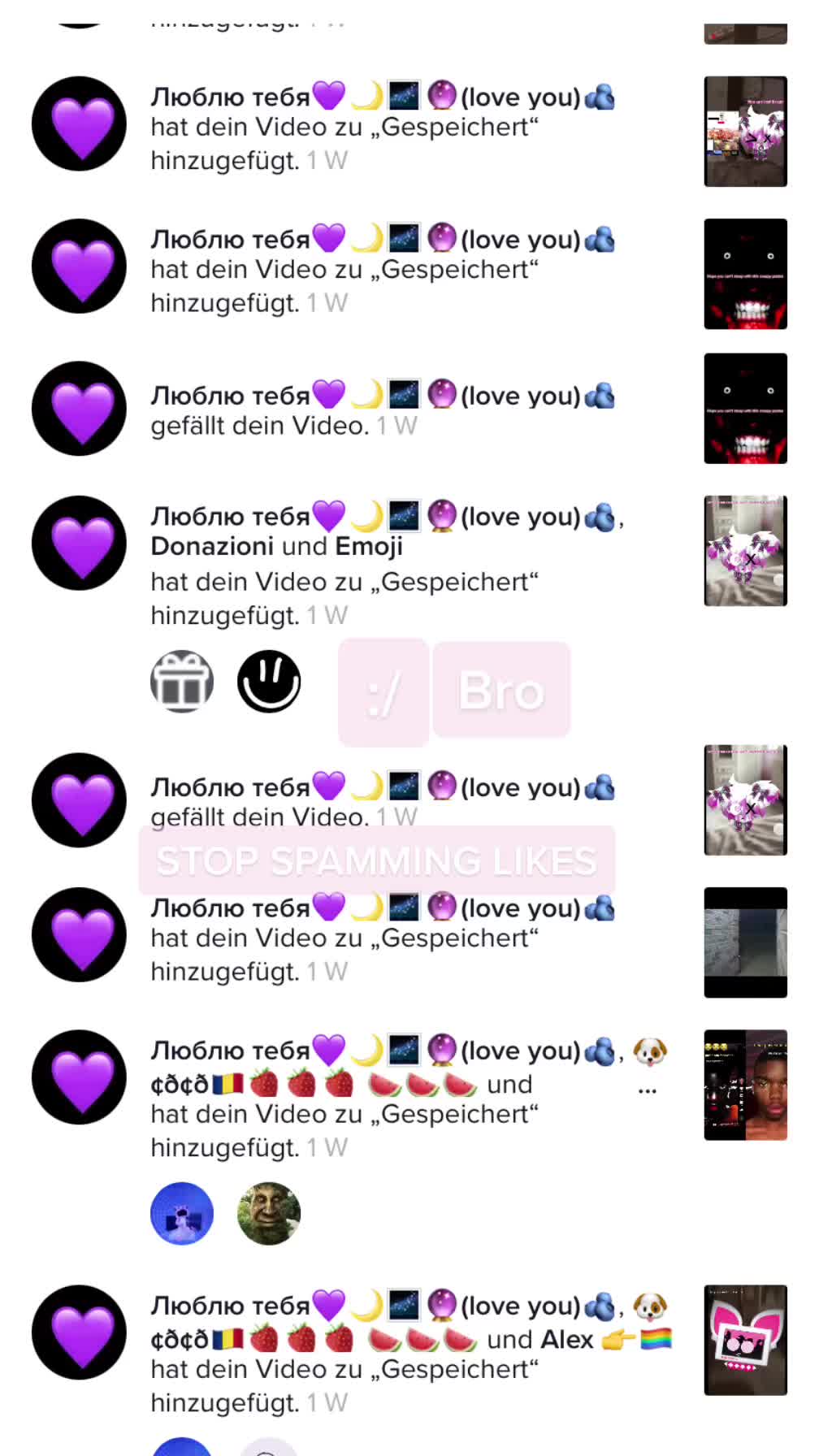Open the dark corridor video thumbnail
819x1456 pixels.
point(745,942)
